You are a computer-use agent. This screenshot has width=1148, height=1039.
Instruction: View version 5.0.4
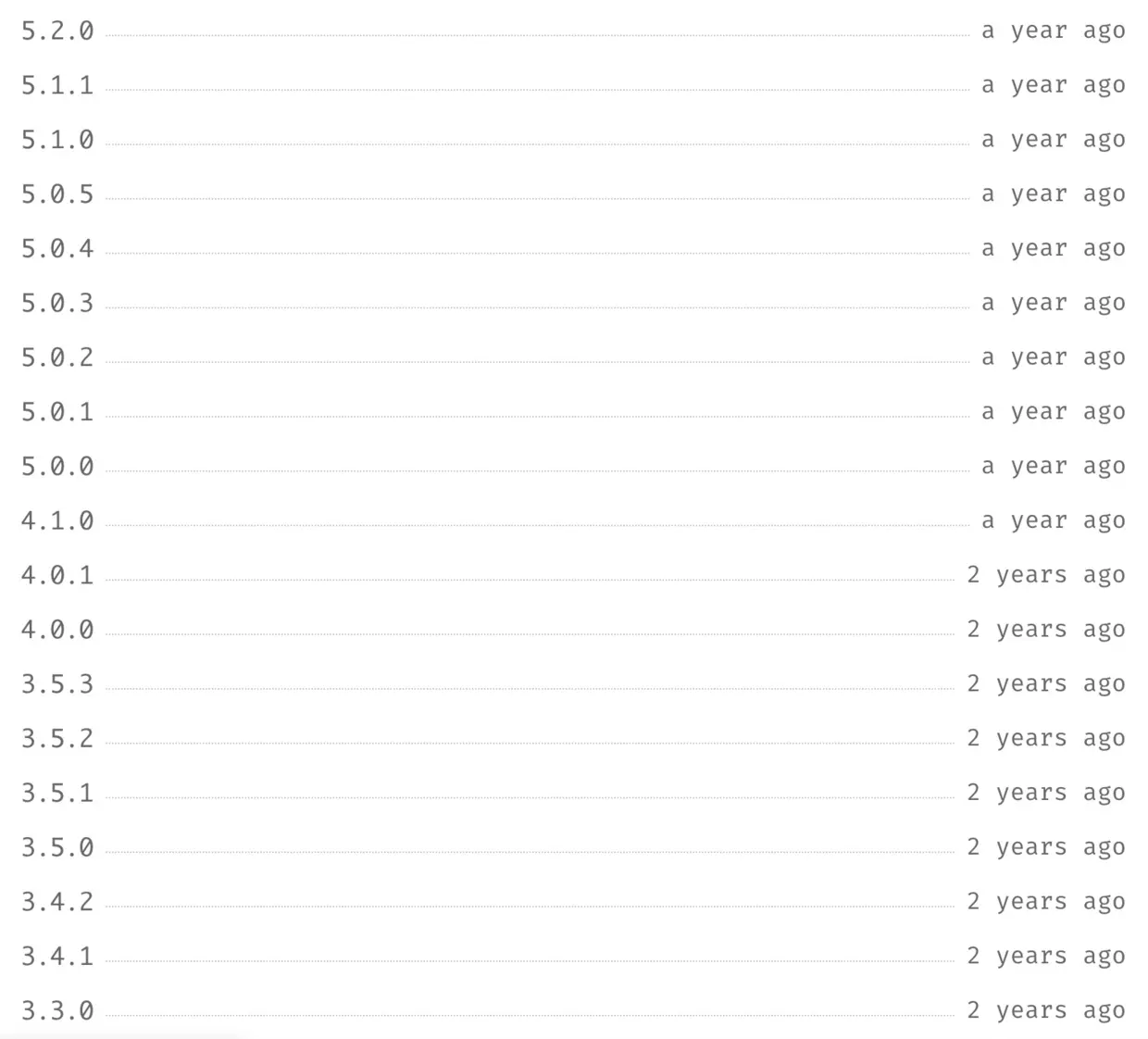(57, 249)
